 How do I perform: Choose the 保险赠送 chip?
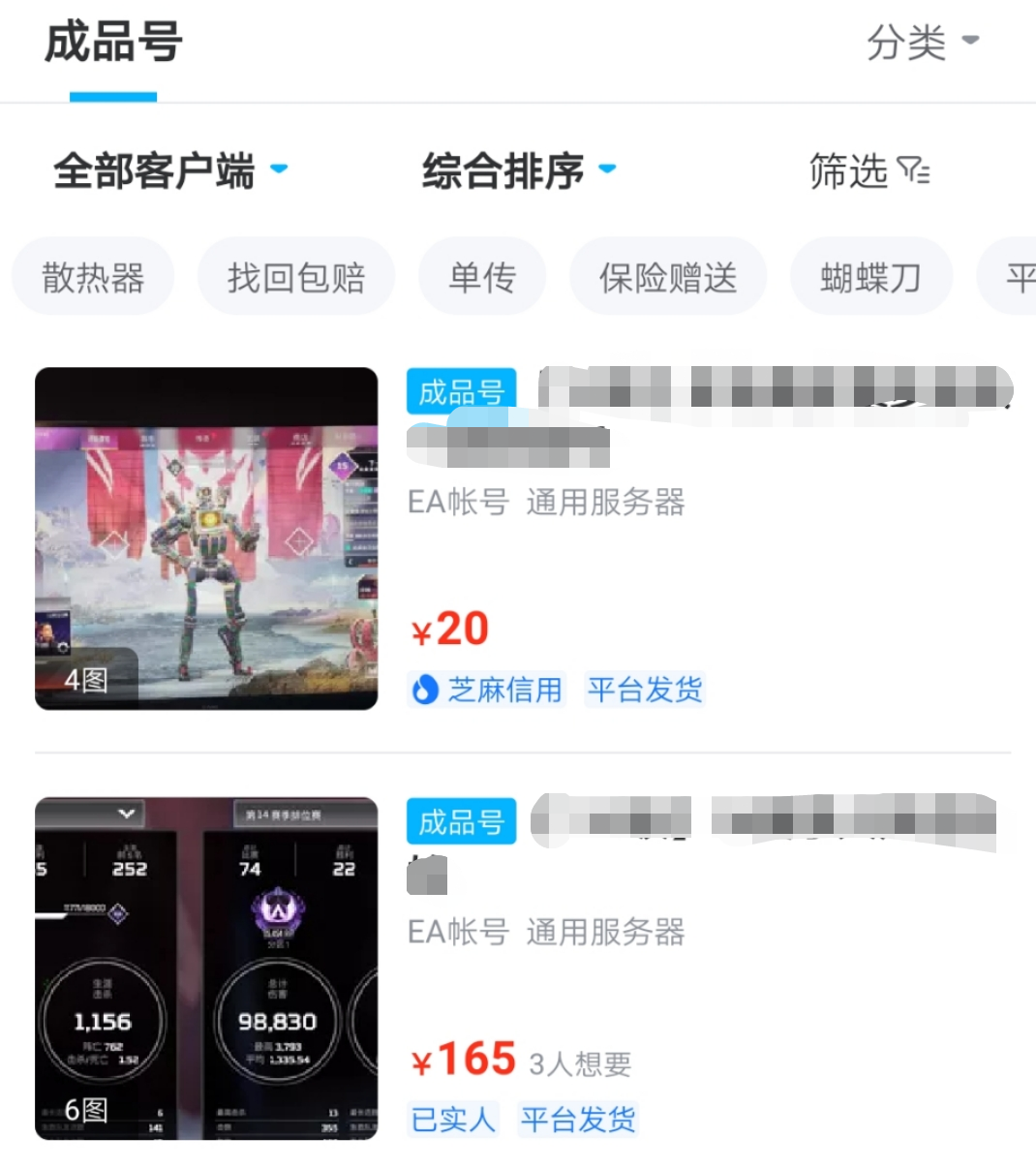(x=668, y=278)
